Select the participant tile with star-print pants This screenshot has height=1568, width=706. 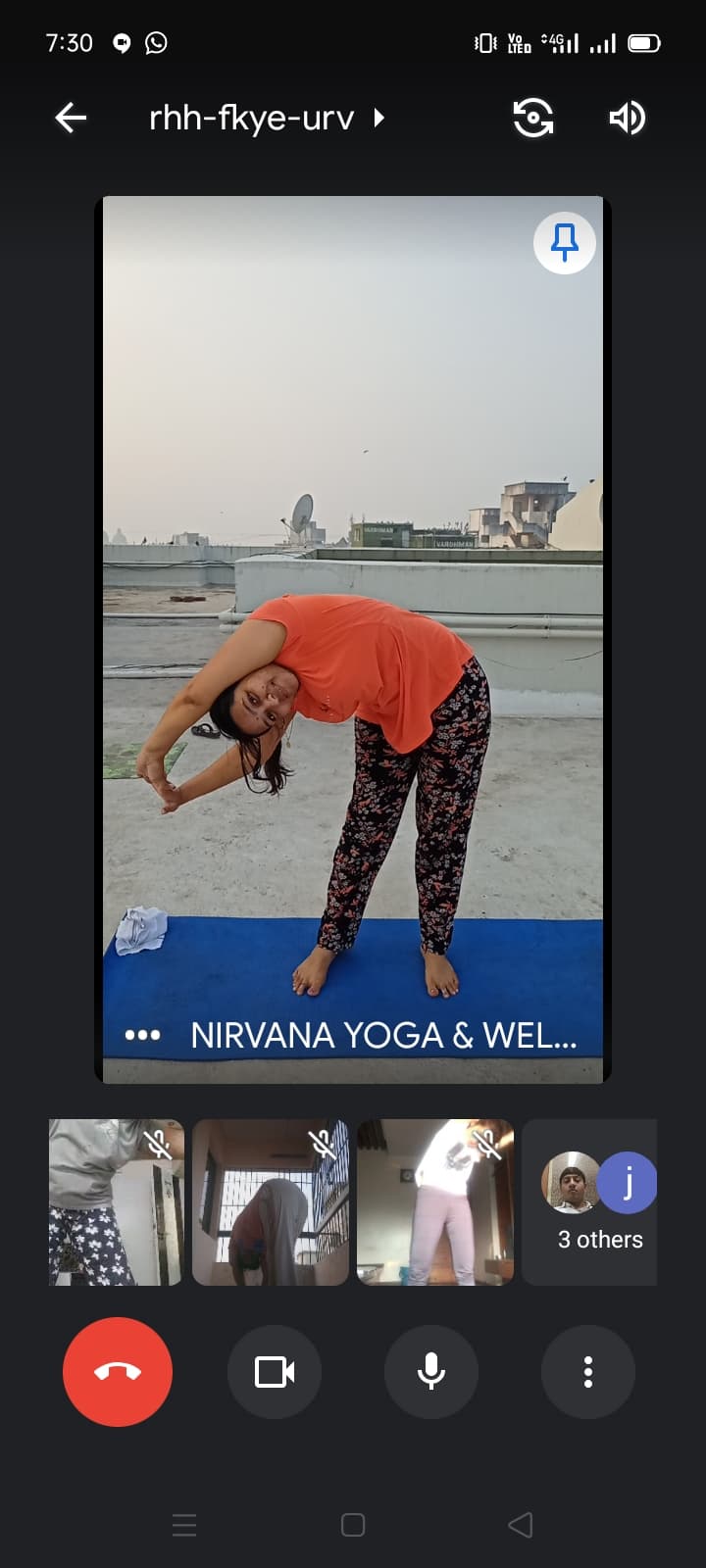[x=116, y=1202]
